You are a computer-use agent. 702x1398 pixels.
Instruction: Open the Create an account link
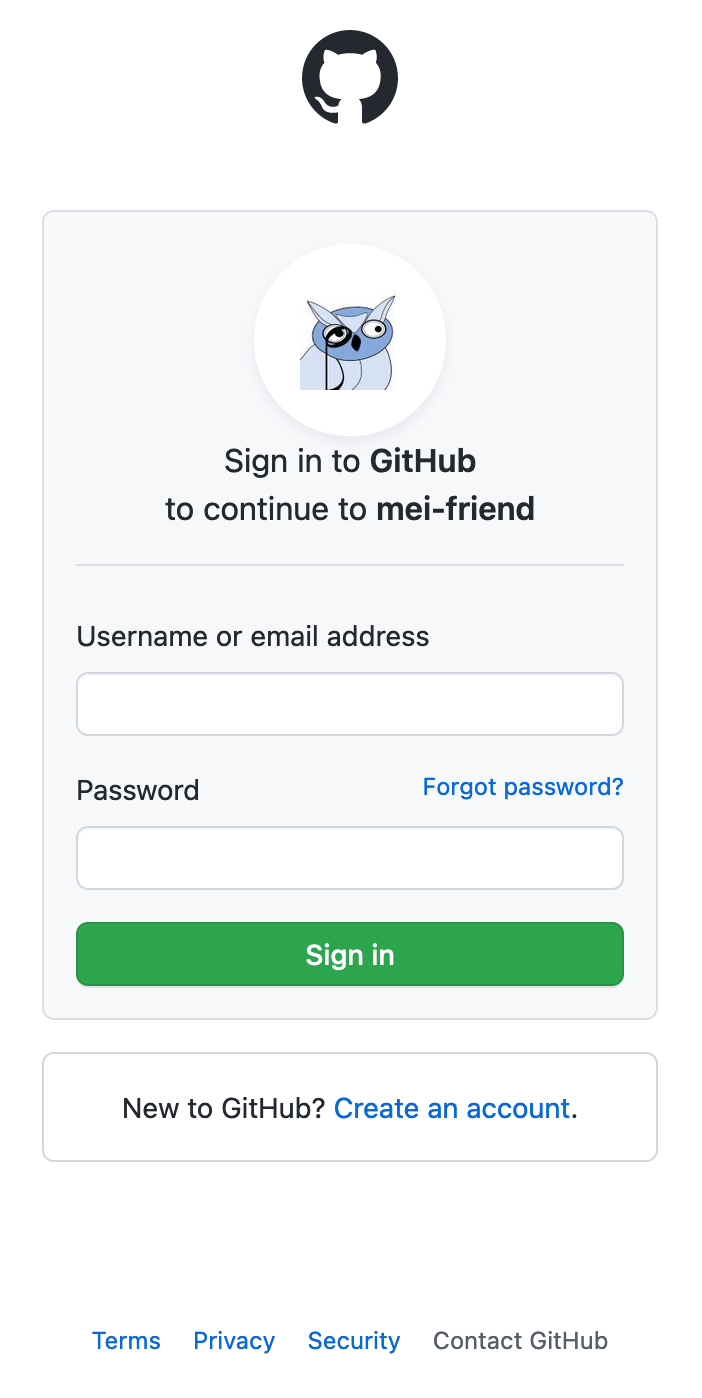click(x=452, y=1108)
